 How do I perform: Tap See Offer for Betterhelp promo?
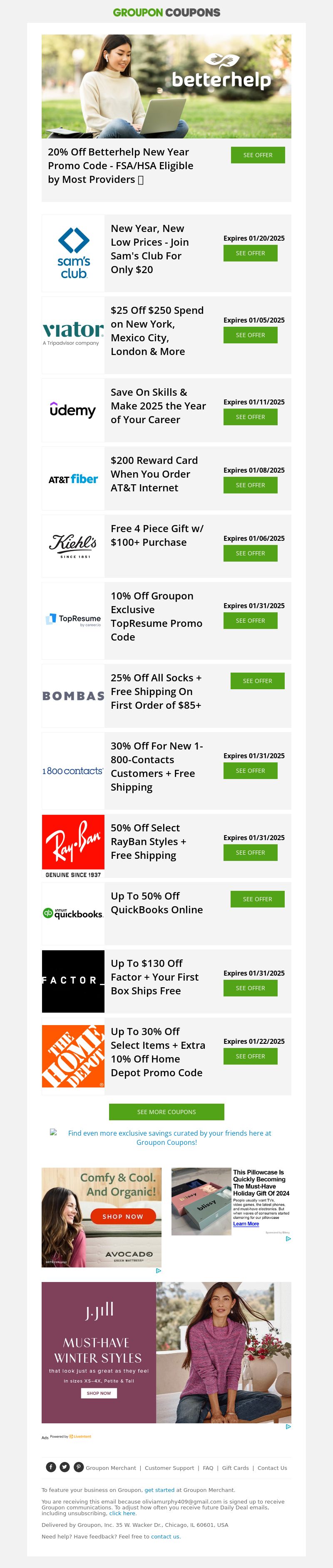[x=257, y=155]
